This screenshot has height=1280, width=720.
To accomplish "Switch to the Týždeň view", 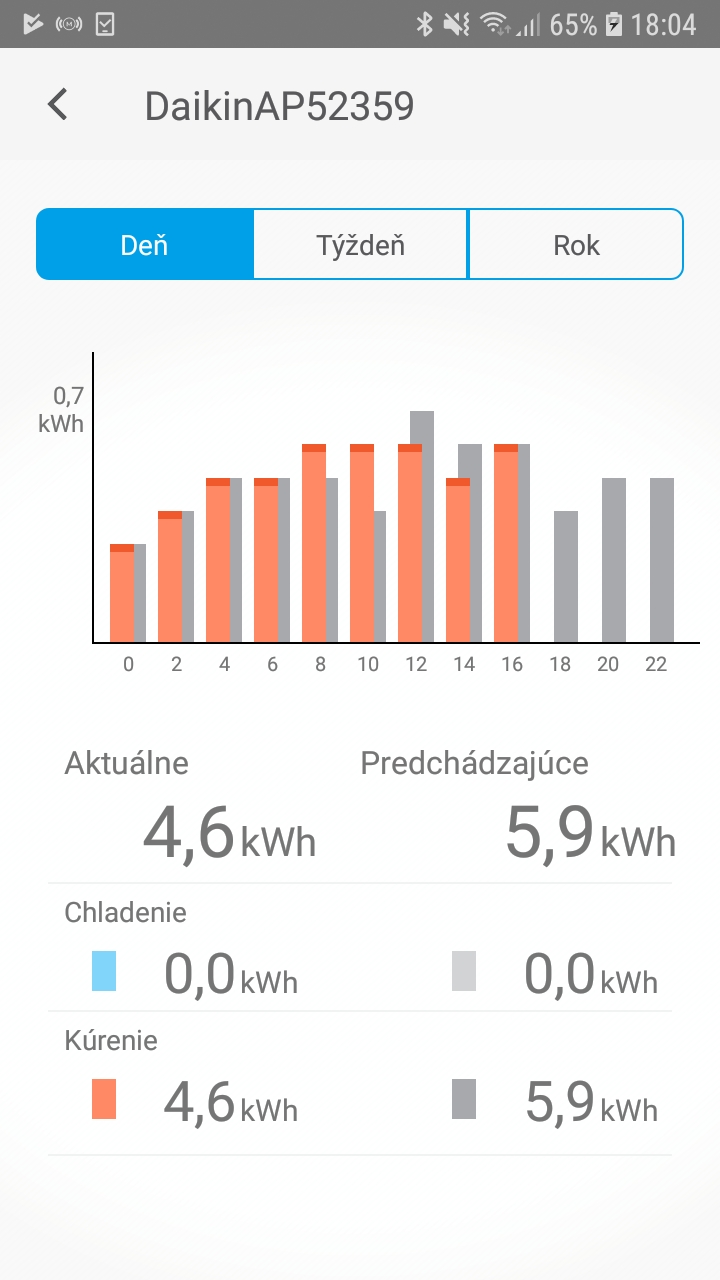I will 360,245.
